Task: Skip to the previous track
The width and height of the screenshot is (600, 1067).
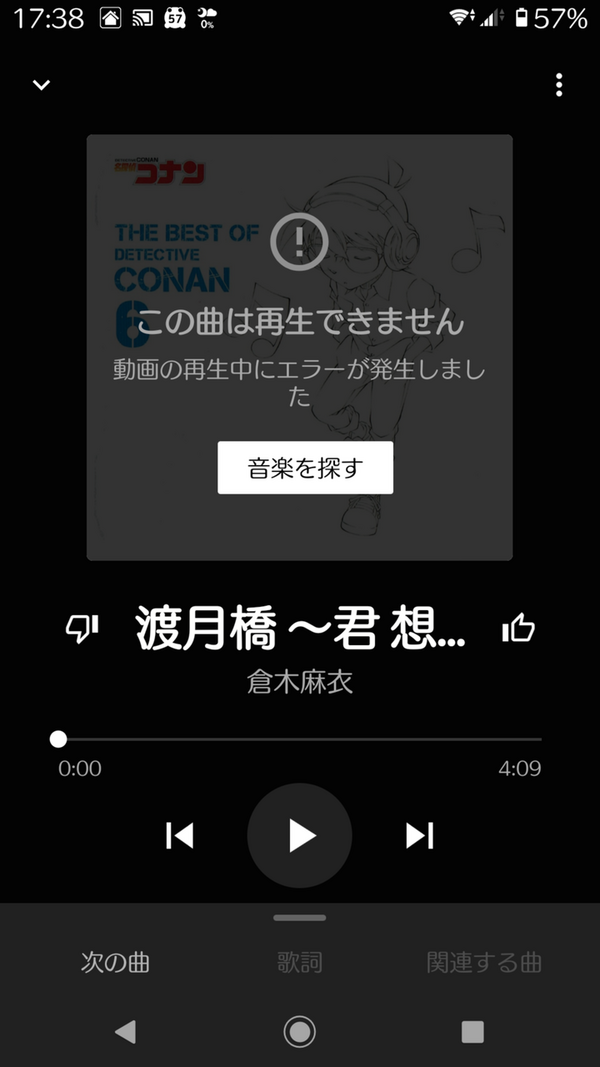Action: [x=179, y=835]
